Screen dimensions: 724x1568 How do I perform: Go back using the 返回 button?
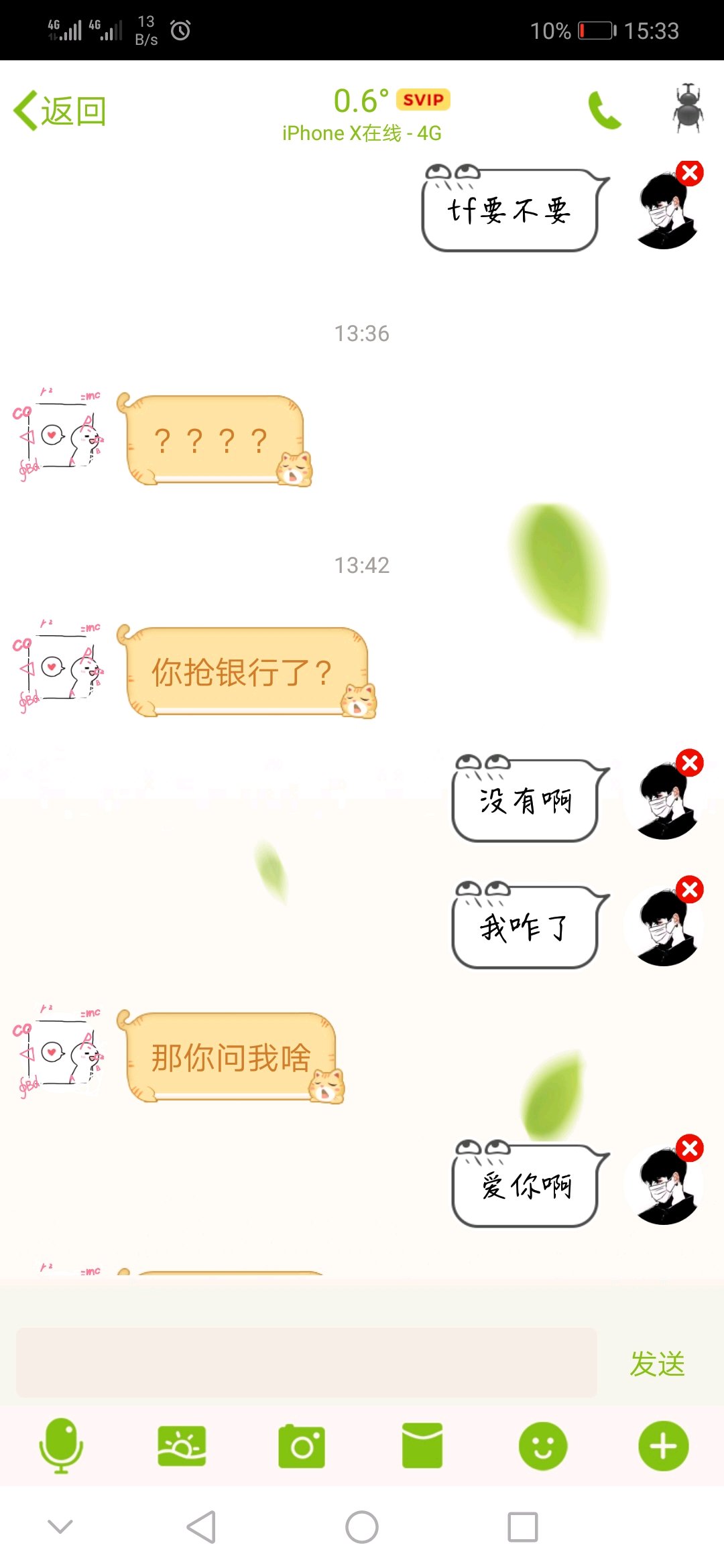coord(60,111)
